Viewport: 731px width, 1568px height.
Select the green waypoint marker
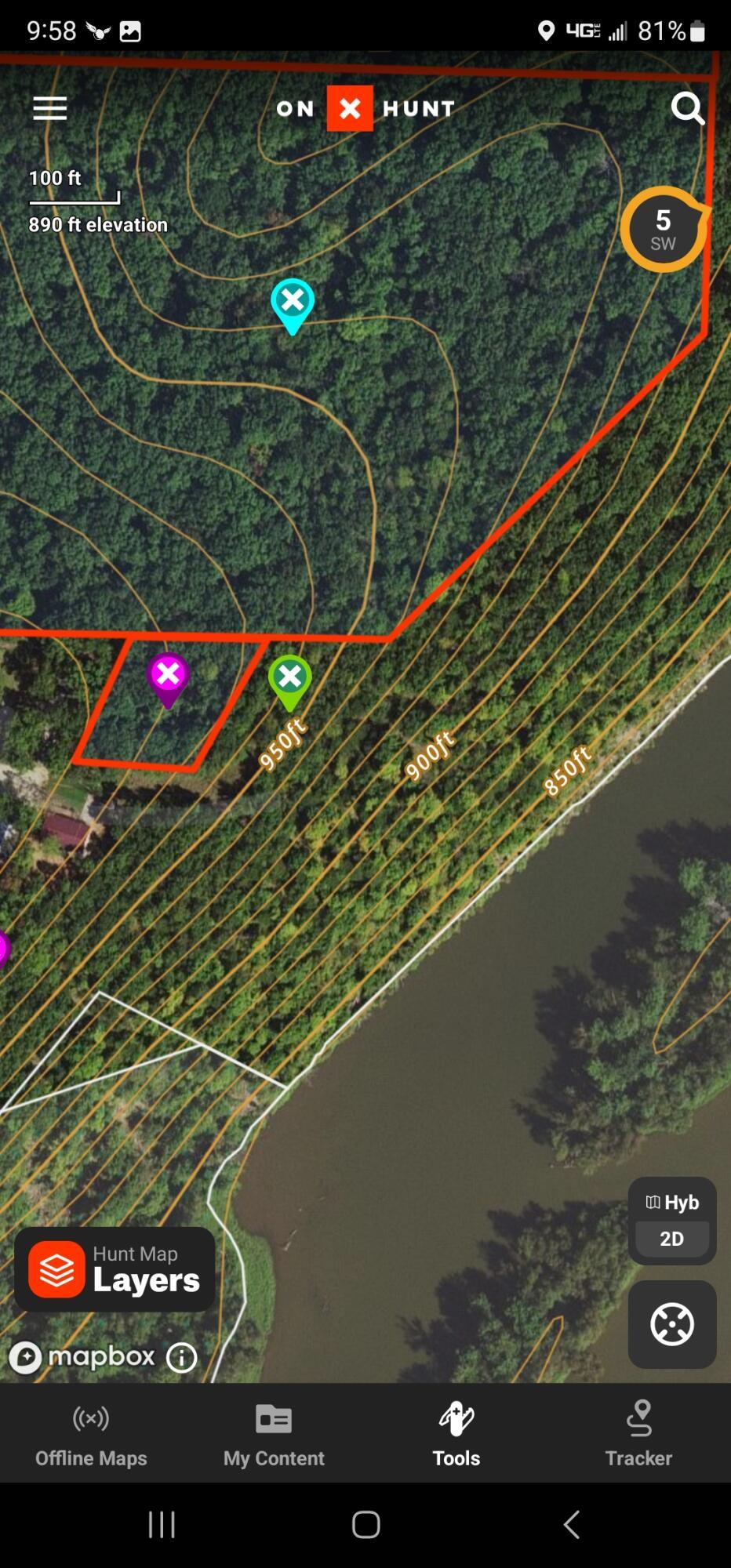point(290,683)
